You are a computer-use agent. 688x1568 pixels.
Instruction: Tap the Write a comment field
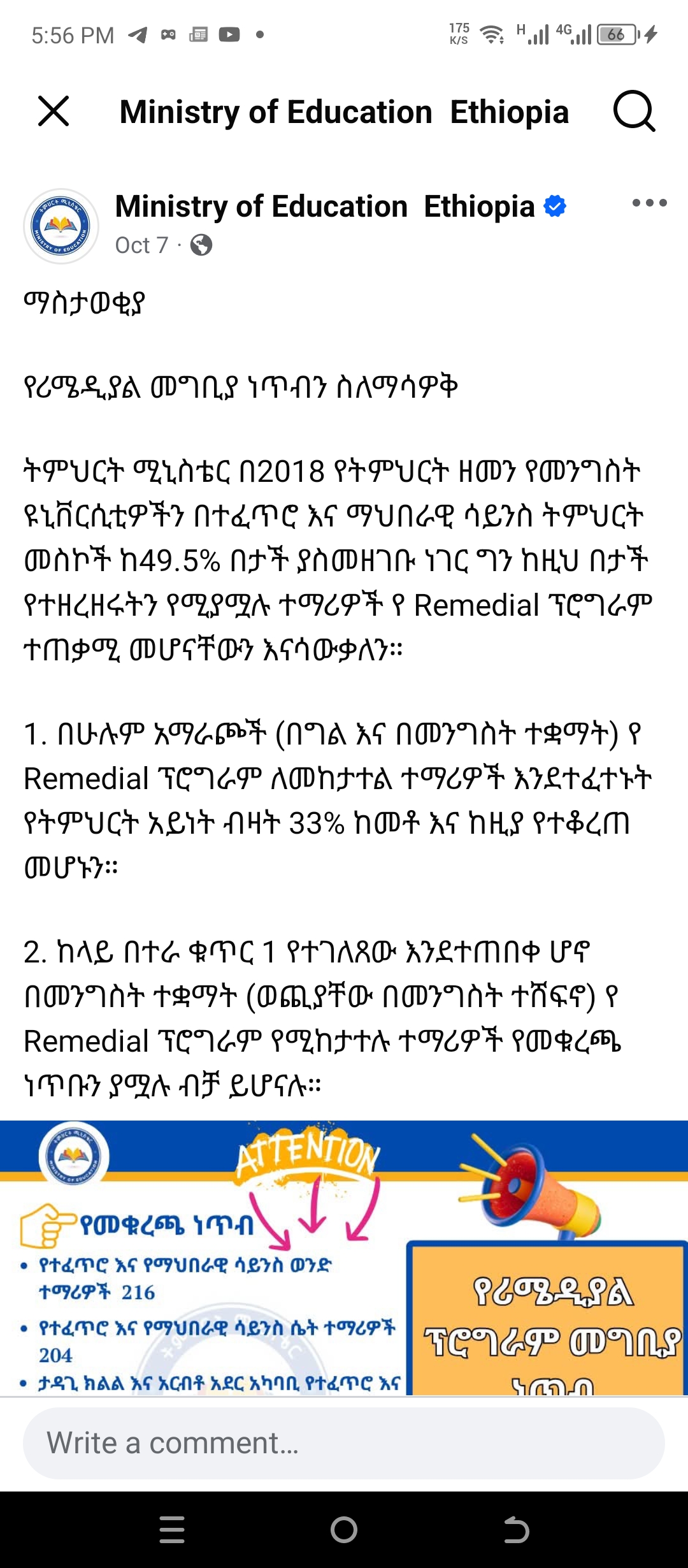coord(344,1443)
